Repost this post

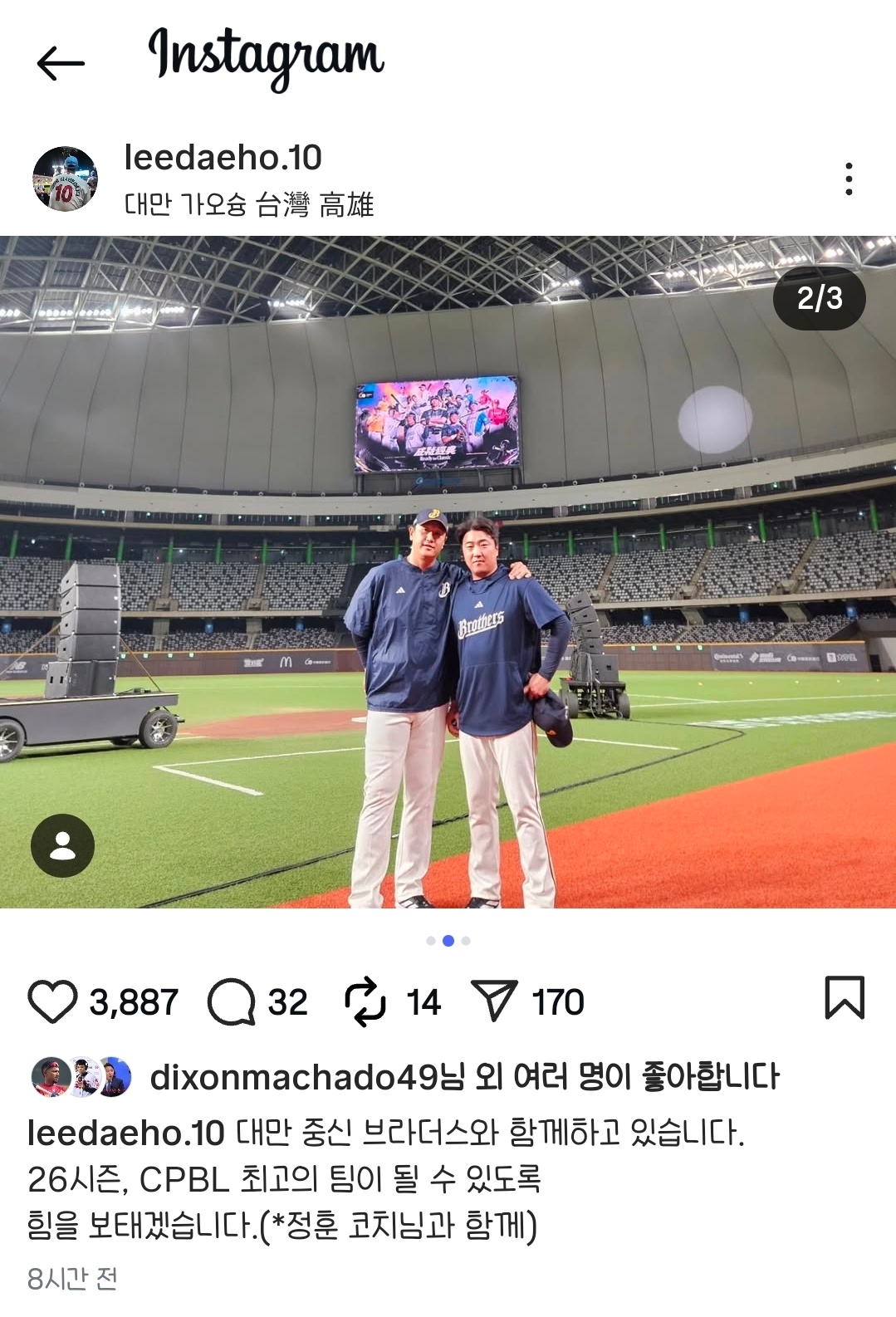coord(365,1001)
